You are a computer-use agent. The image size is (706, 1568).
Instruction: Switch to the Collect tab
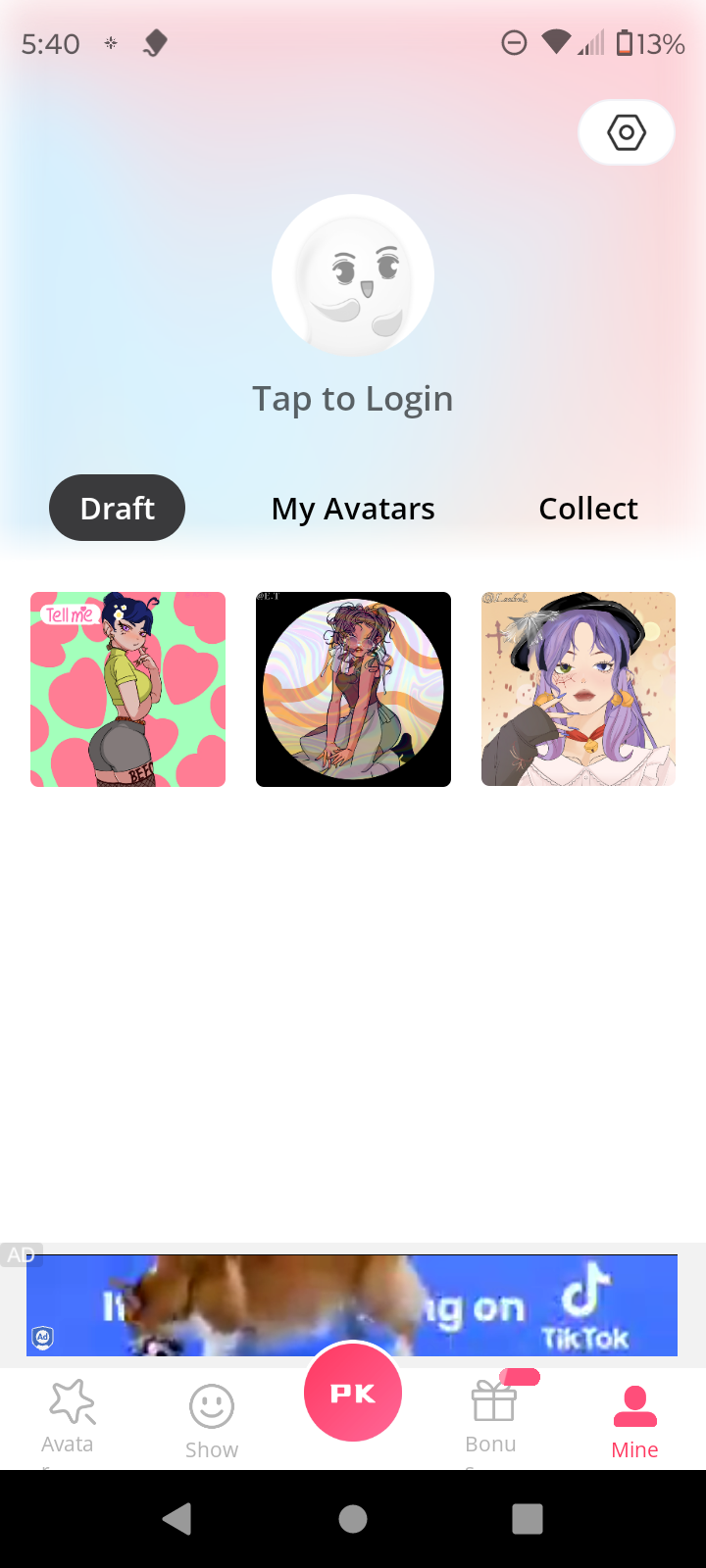click(x=588, y=509)
